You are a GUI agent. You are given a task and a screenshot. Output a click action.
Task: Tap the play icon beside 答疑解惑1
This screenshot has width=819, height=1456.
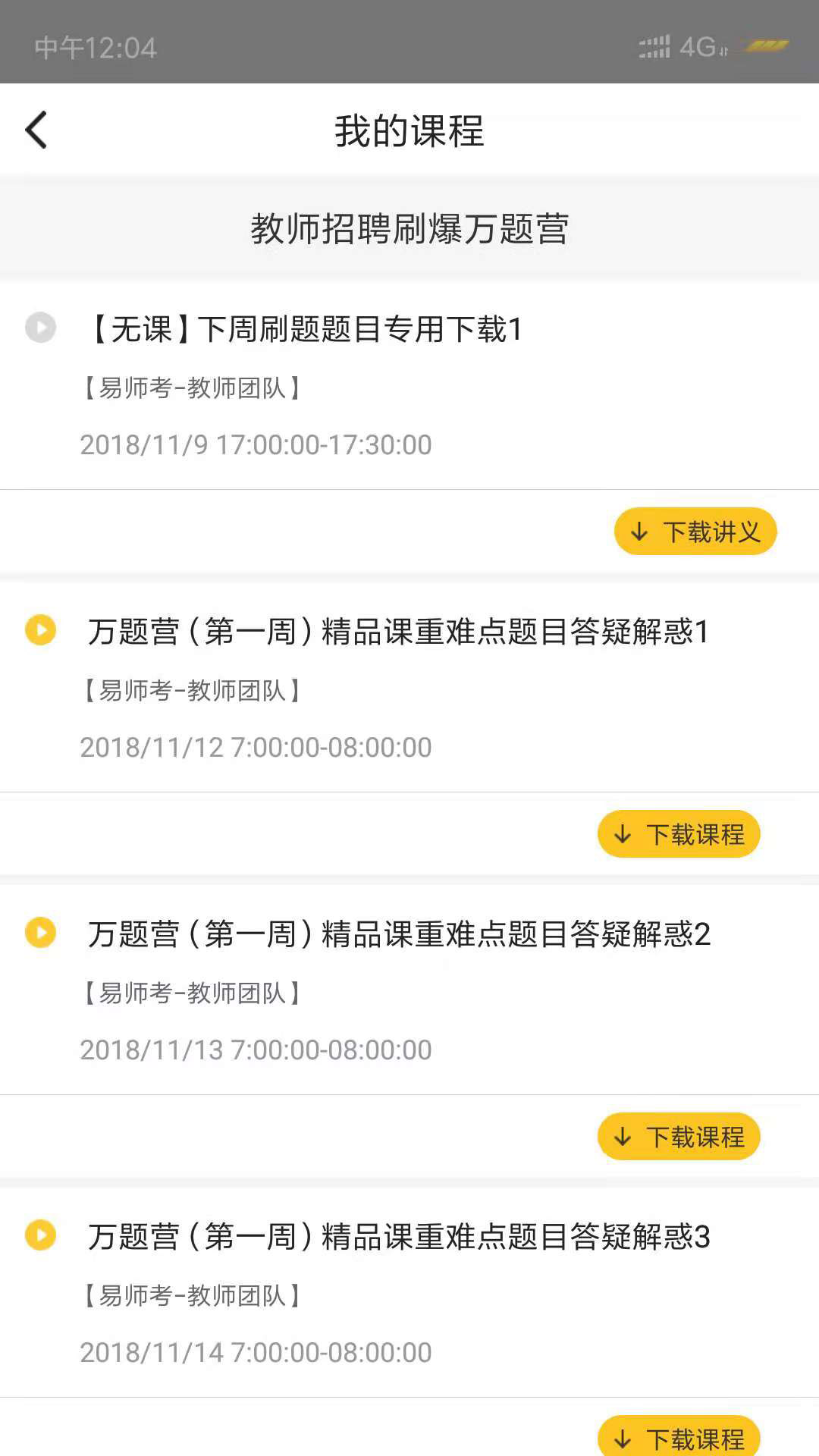coord(40,629)
